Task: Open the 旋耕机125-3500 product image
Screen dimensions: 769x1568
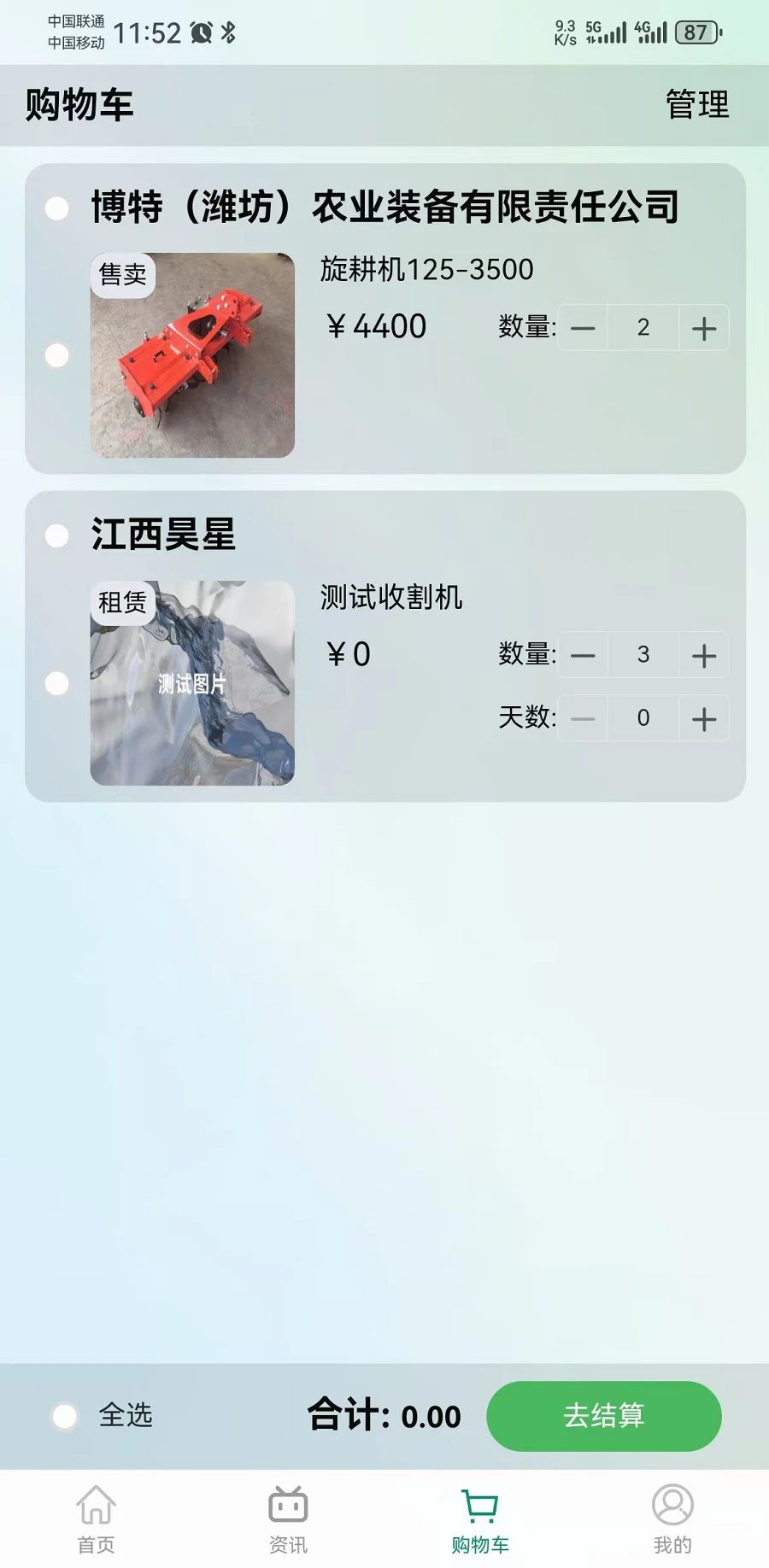Action: [x=192, y=355]
